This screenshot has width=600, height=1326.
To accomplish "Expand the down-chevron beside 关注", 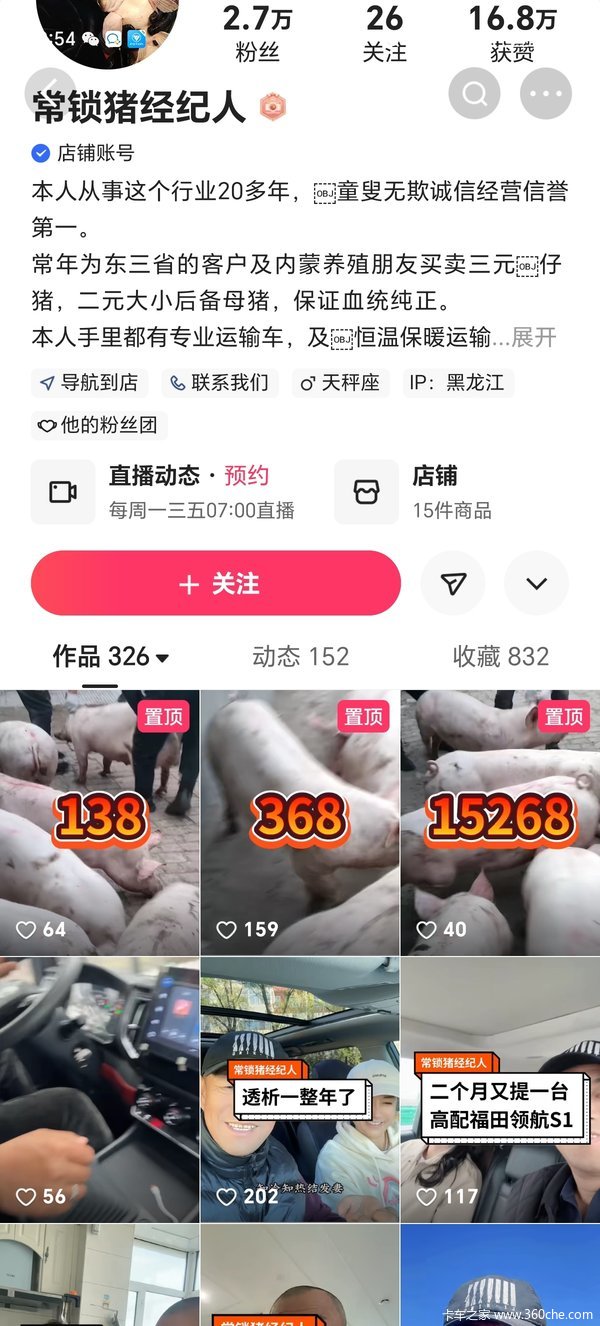I will tap(536, 584).
